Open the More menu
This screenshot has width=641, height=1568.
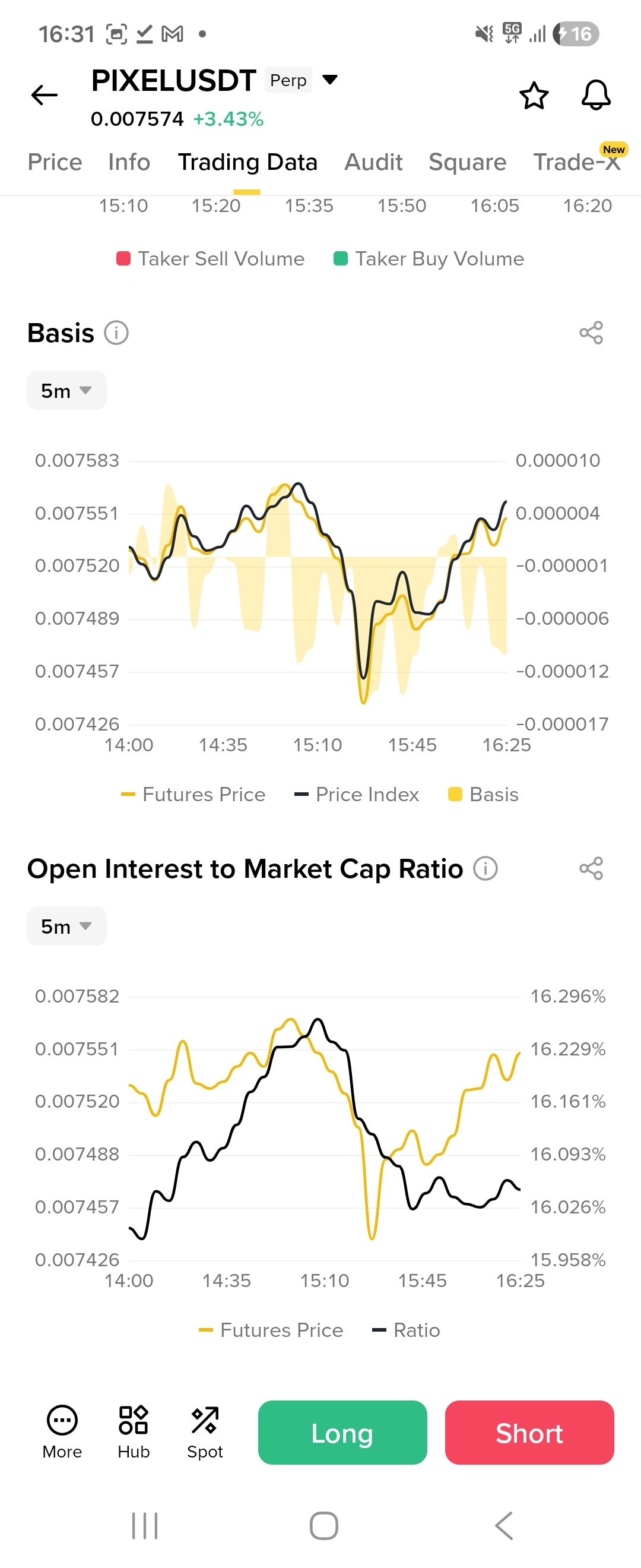(62, 1431)
